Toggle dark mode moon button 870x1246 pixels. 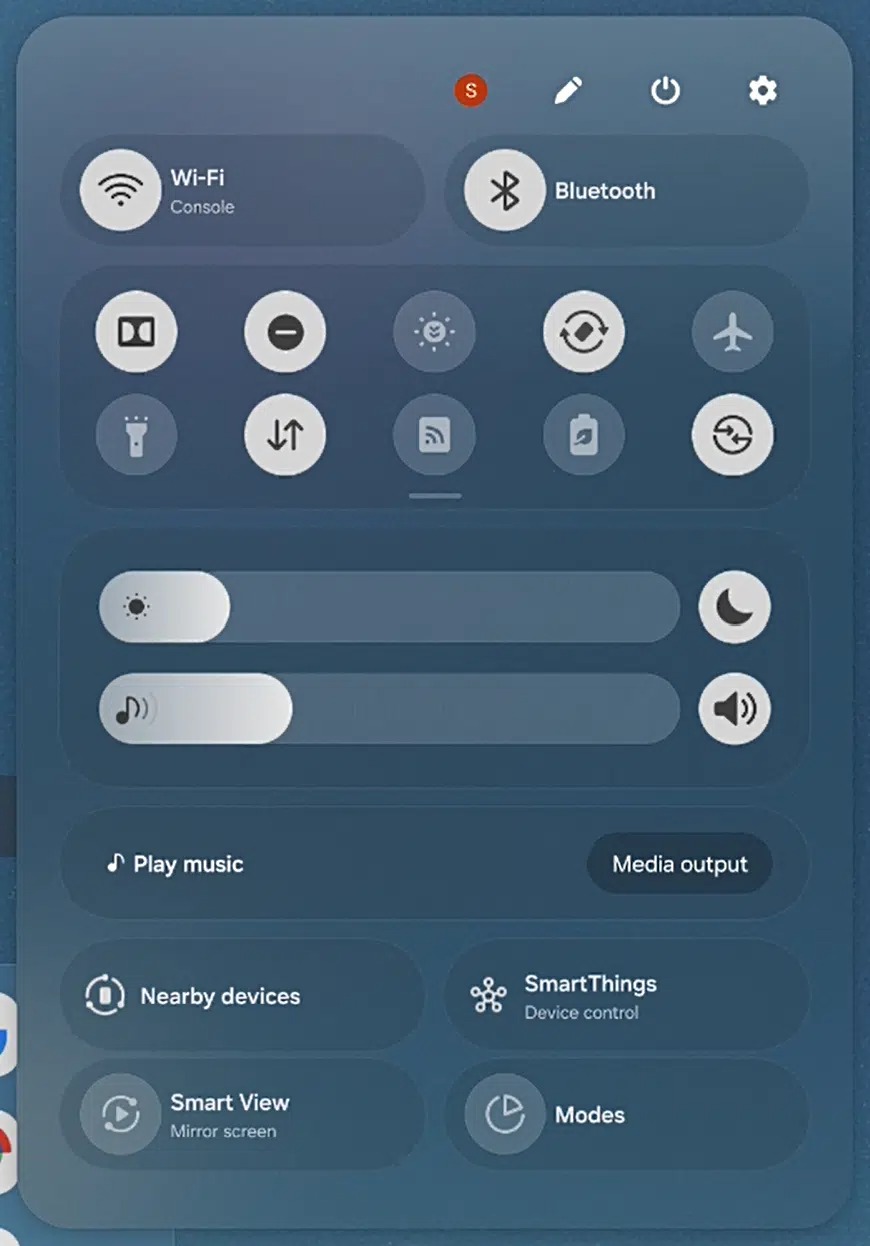734,607
